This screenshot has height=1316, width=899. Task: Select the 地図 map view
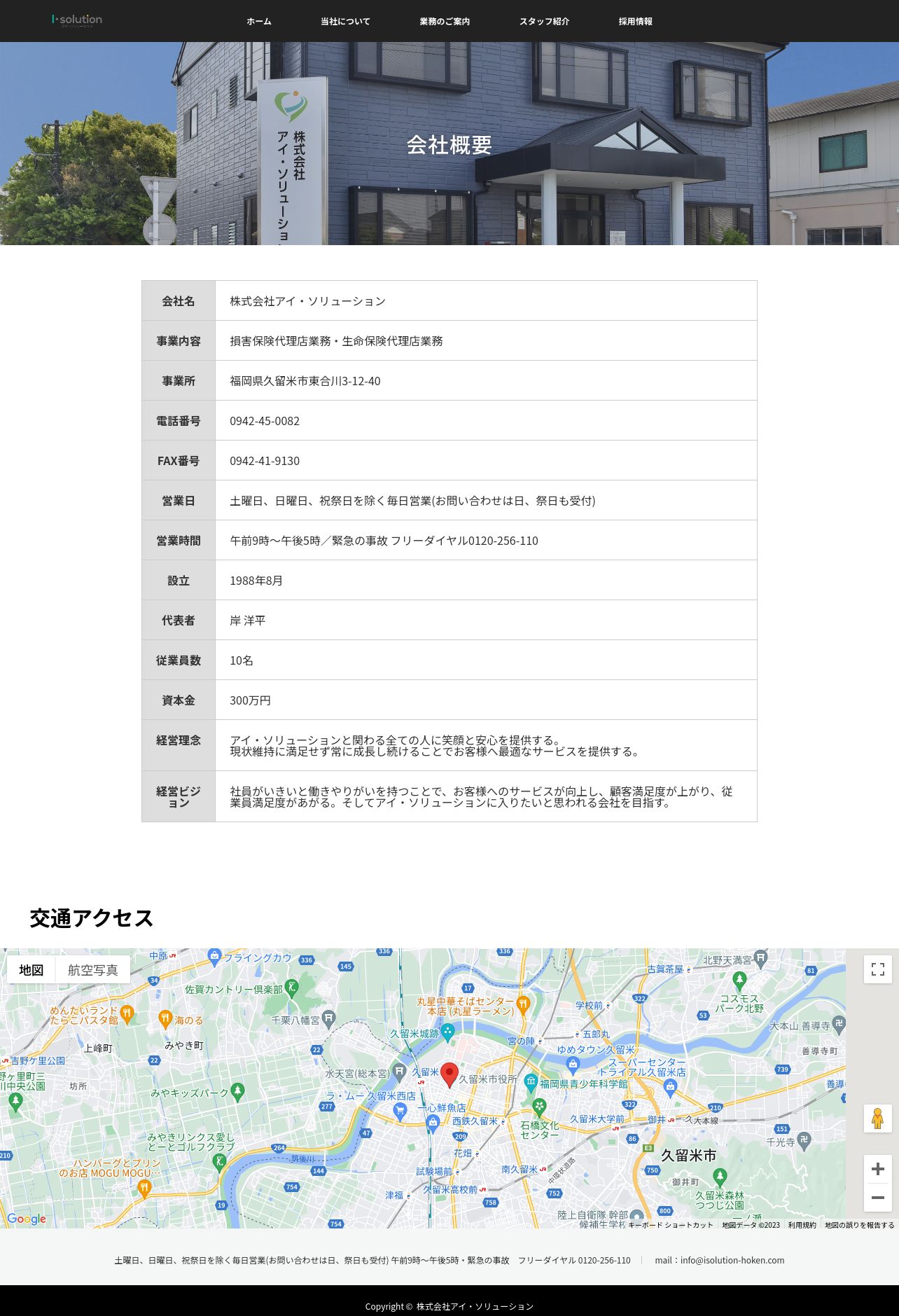pyautogui.click(x=32, y=970)
